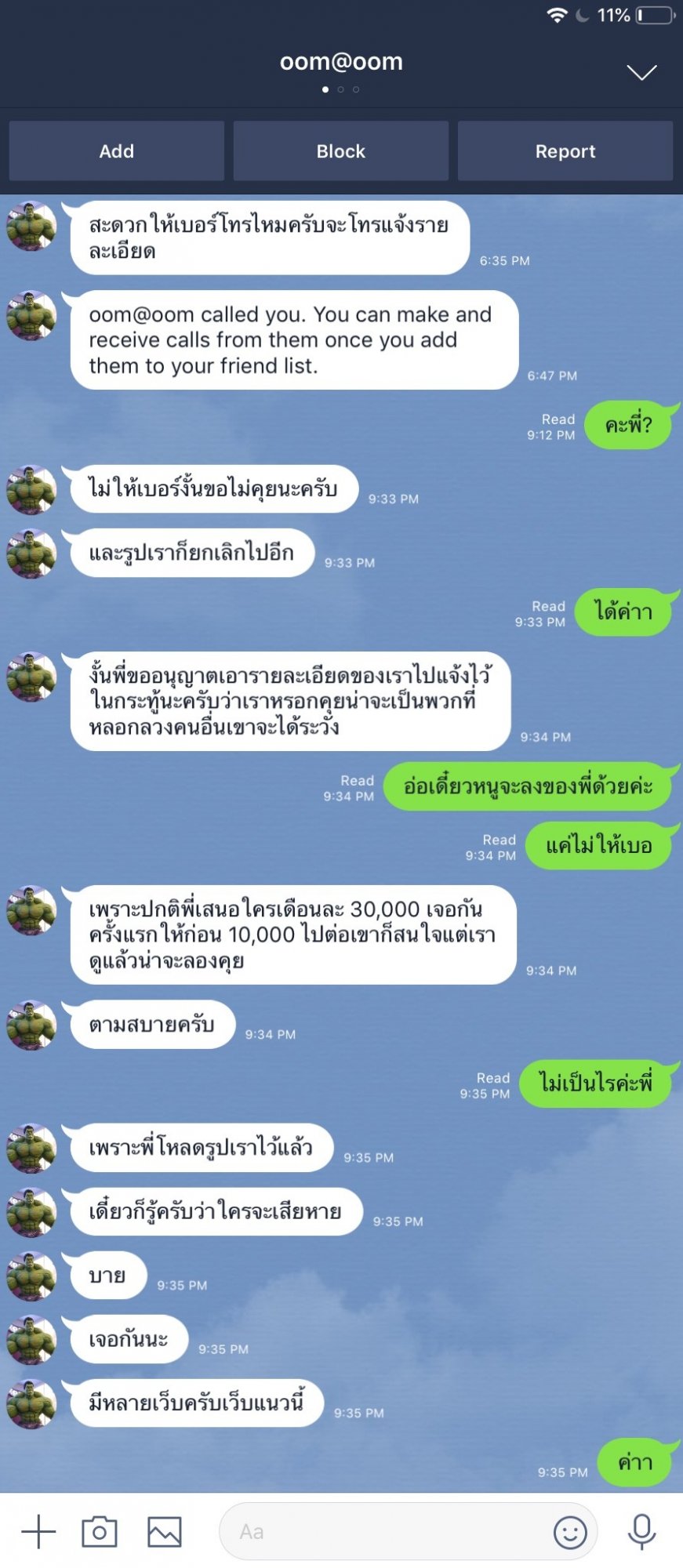The image size is (683, 1568).
Task: Record a voice message with microphone
Action: coord(641,1531)
